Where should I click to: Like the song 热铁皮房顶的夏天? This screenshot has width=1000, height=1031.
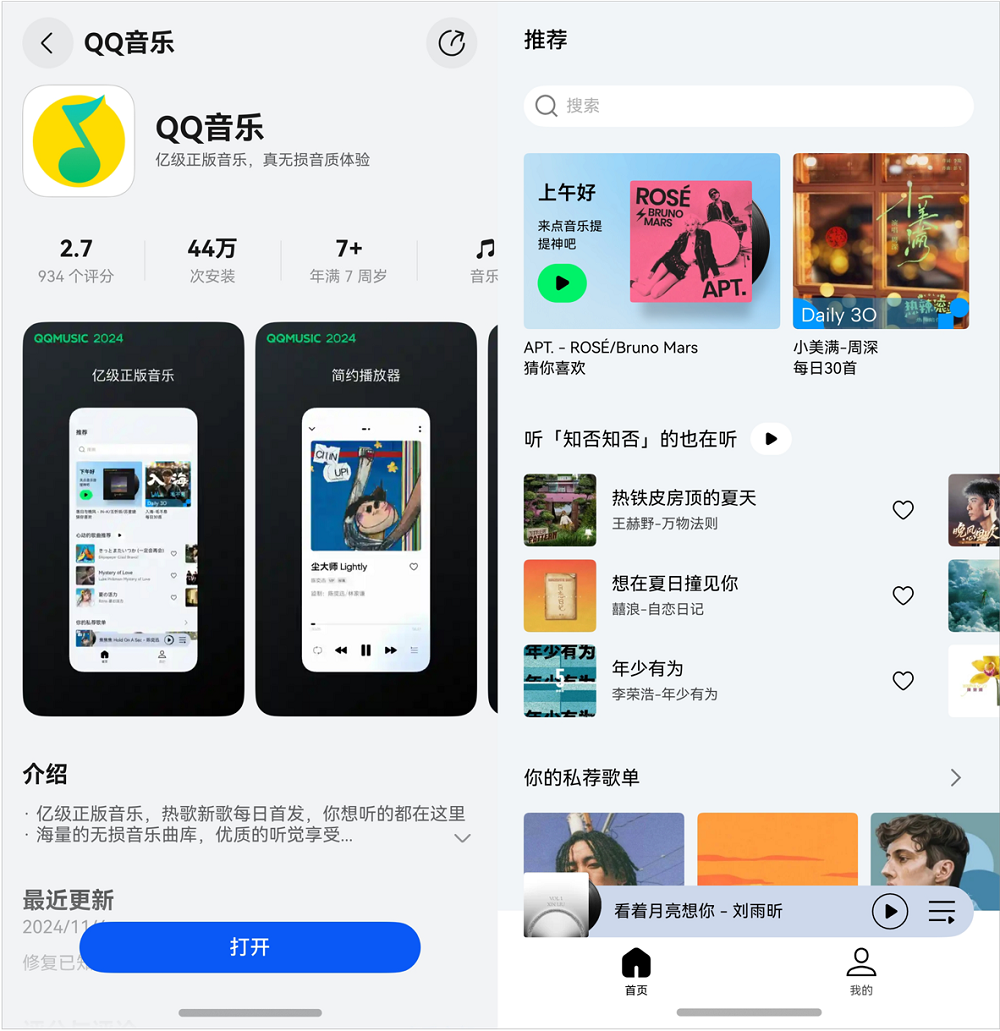[x=903, y=510]
